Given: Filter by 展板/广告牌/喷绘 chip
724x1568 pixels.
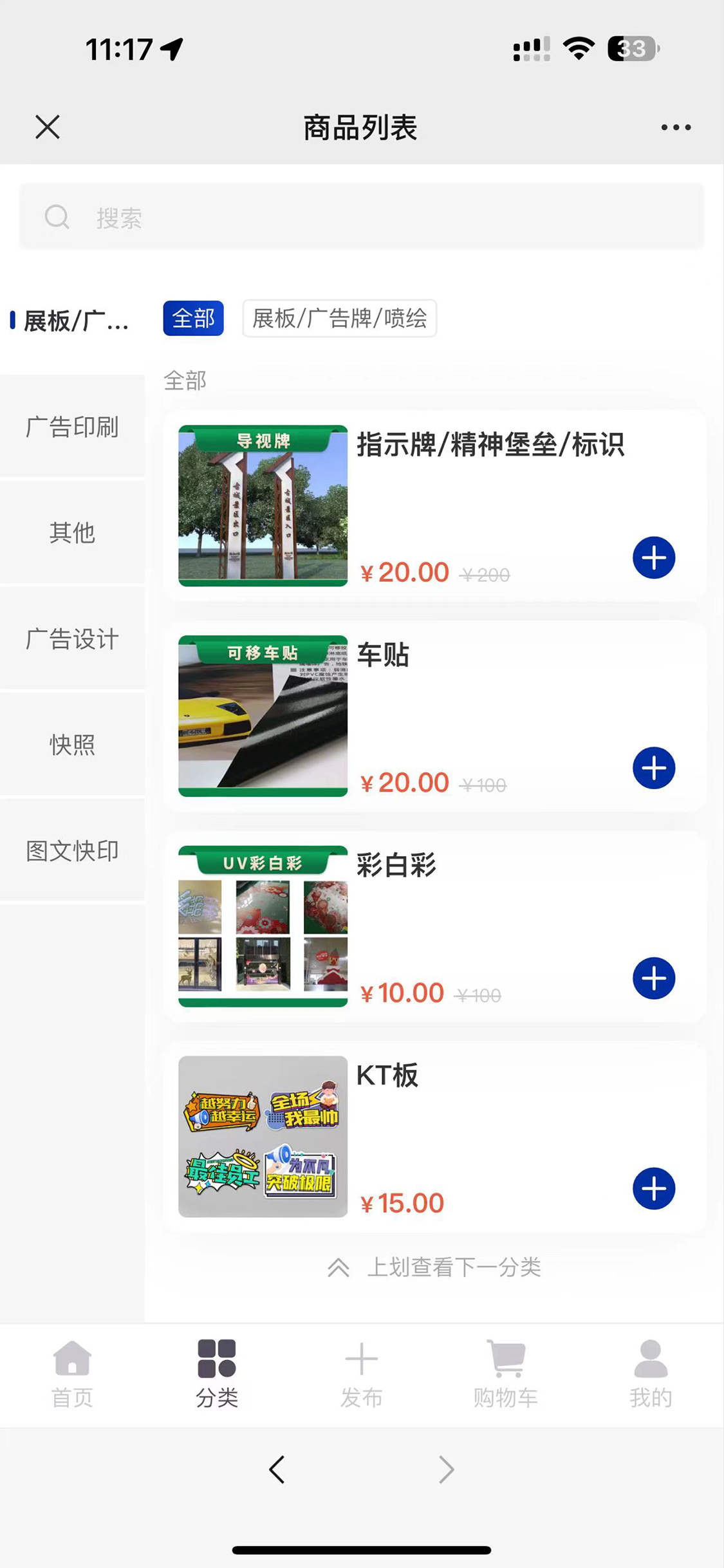Looking at the screenshot, I should pos(339,319).
